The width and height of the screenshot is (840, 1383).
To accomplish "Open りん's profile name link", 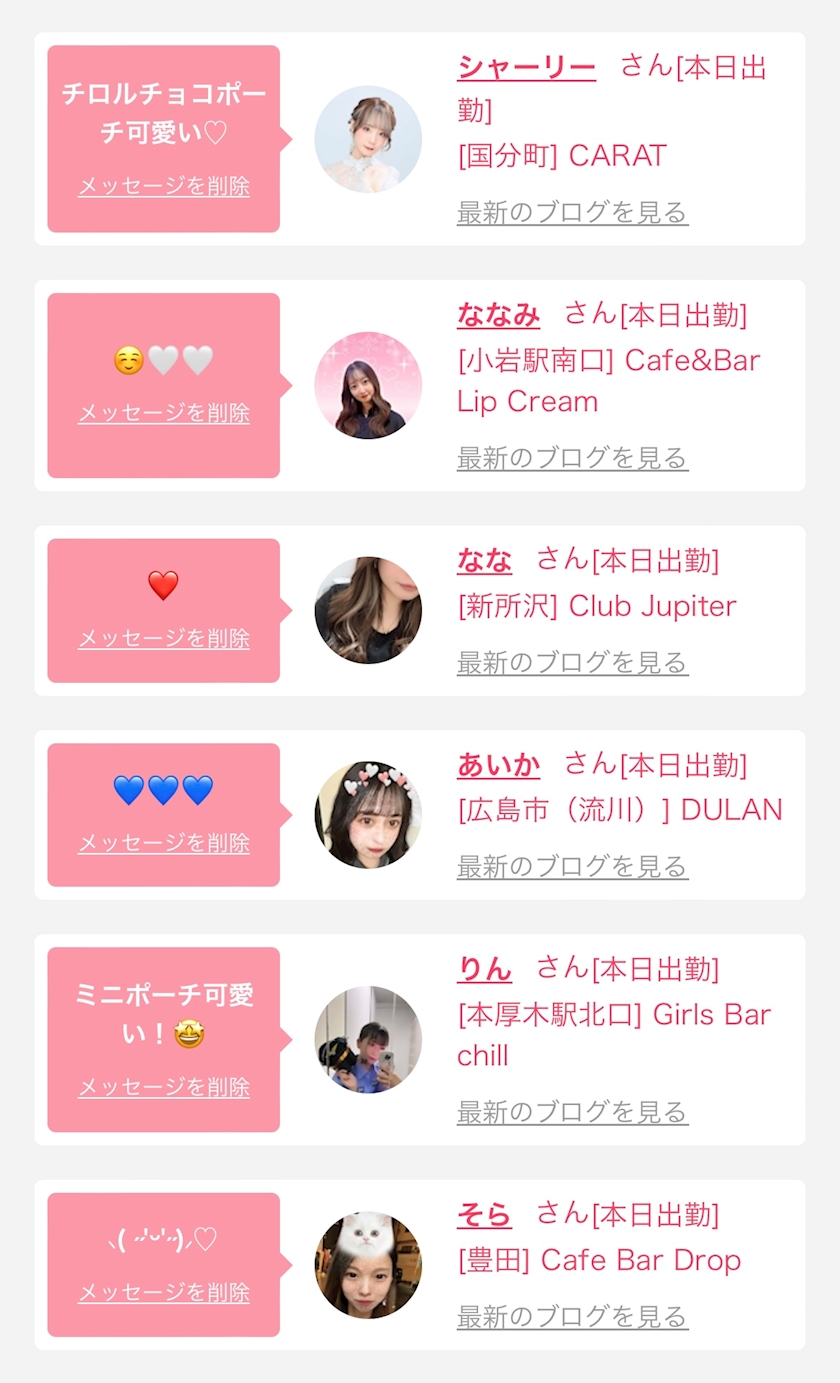I will click(x=484, y=969).
